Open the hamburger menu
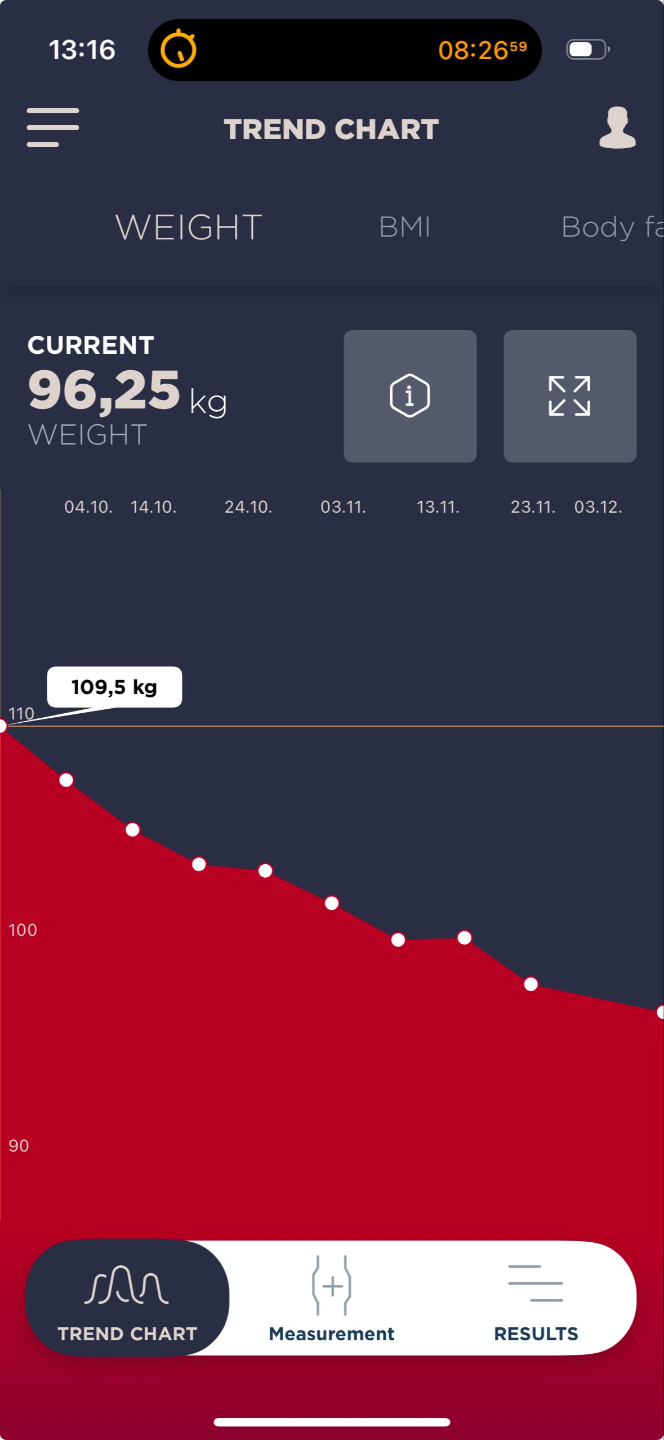Viewport: 664px width, 1440px height. coord(53,128)
